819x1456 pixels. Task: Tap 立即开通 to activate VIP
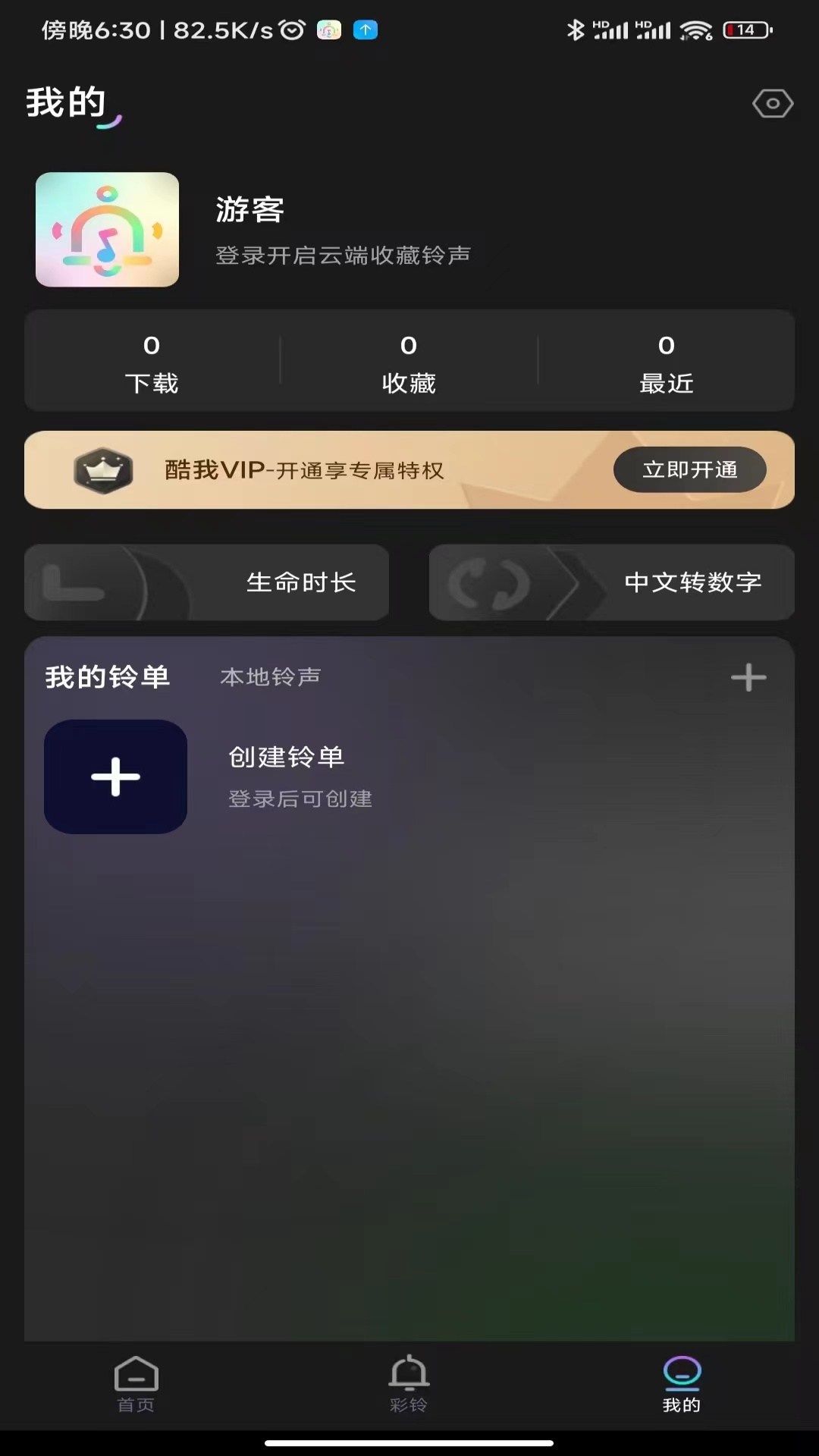pyautogui.click(x=689, y=469)
